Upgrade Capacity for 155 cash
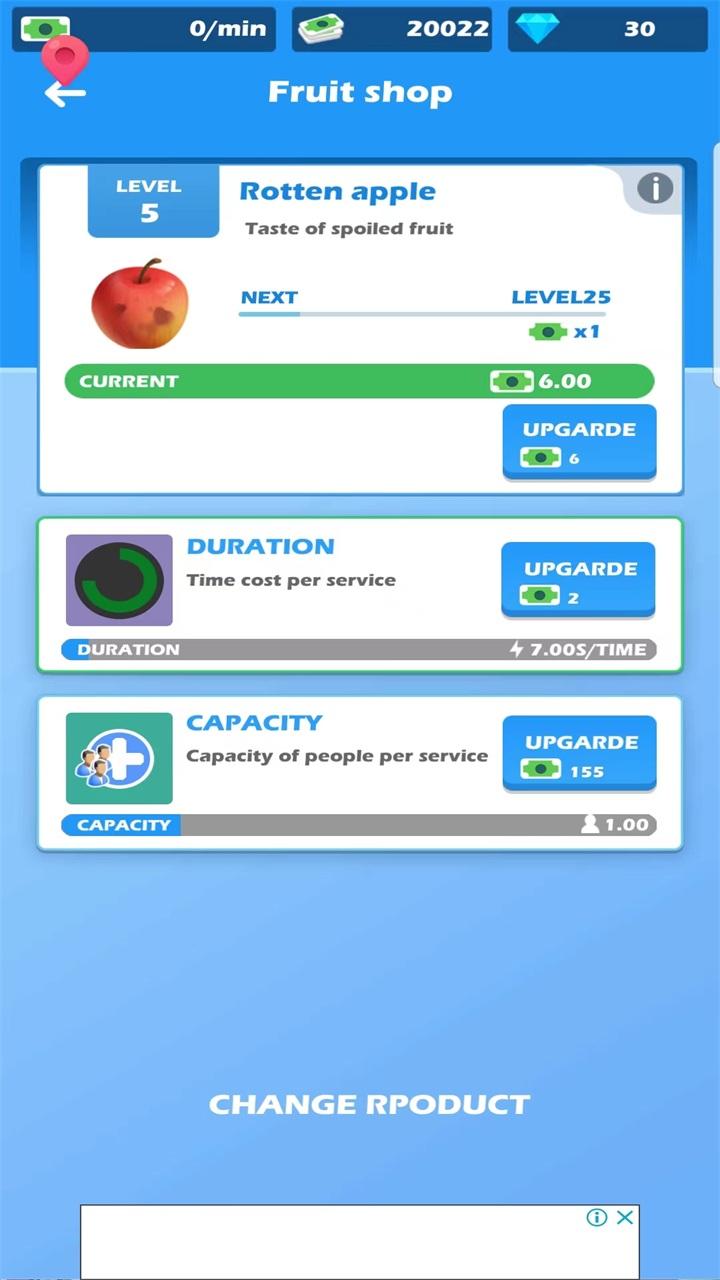This screenshot has width=720, height=1280. point(579,755)
